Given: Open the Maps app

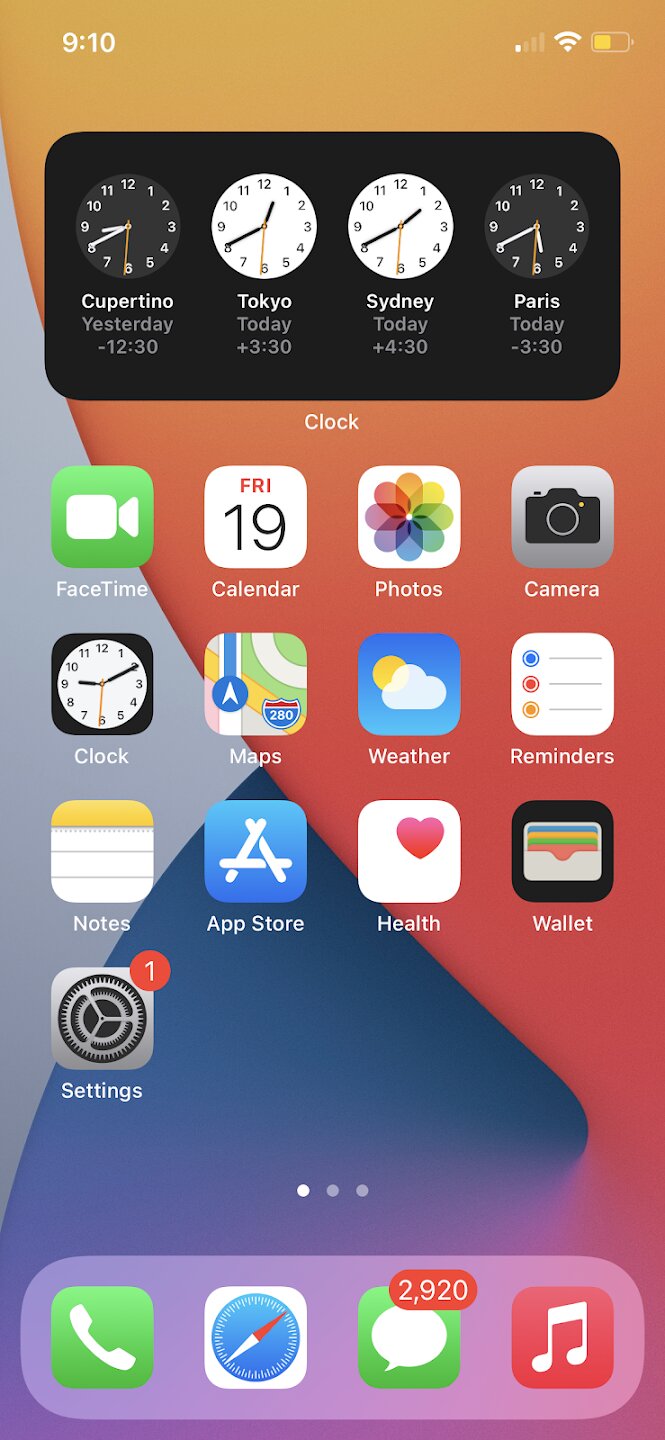Looking at the screenshot, I should (x=255, y=684).
